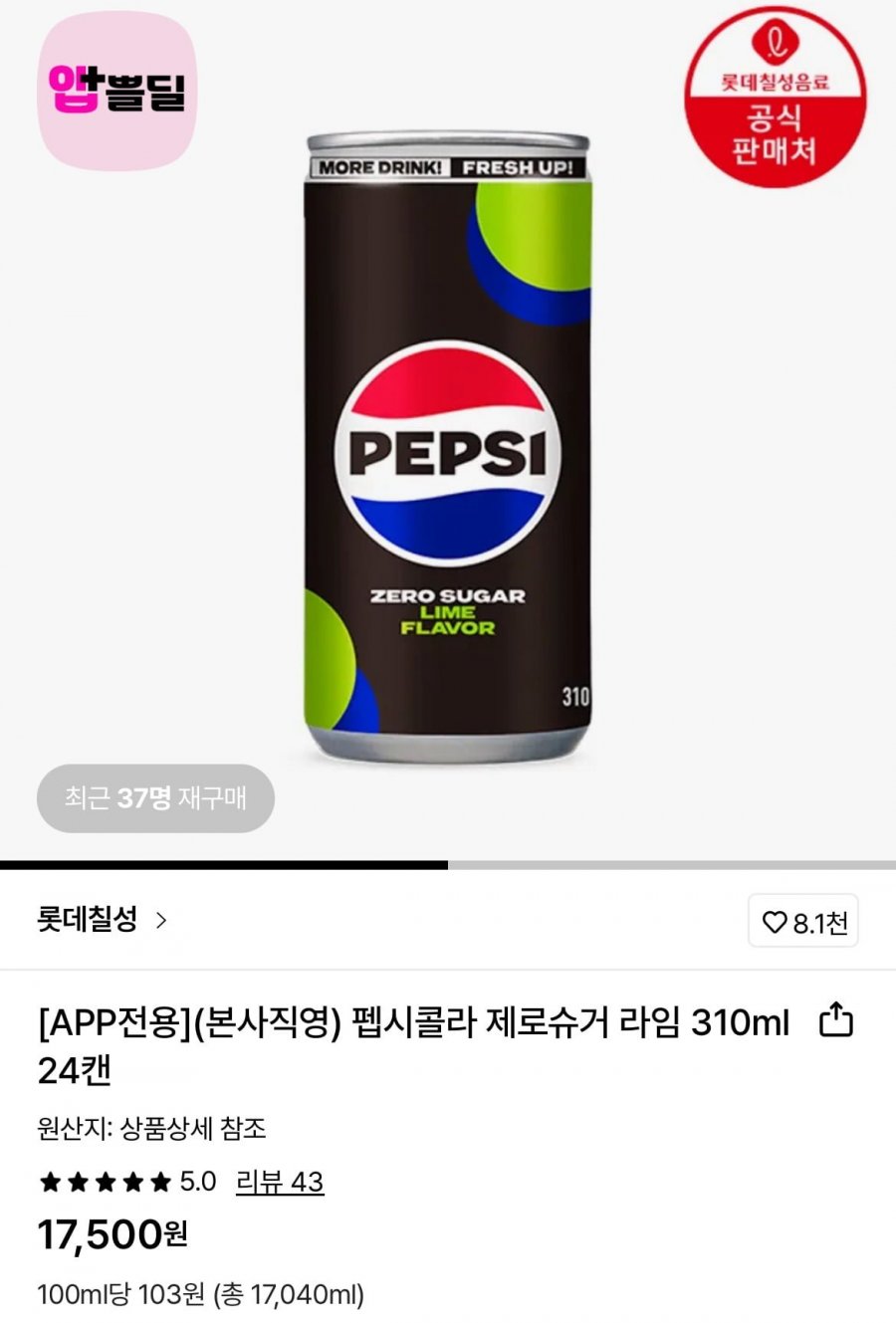The height and width of the screenshot is (1323, 896).
Task: Open the 롯데칠성 store page
Action: tap(102, 919)
